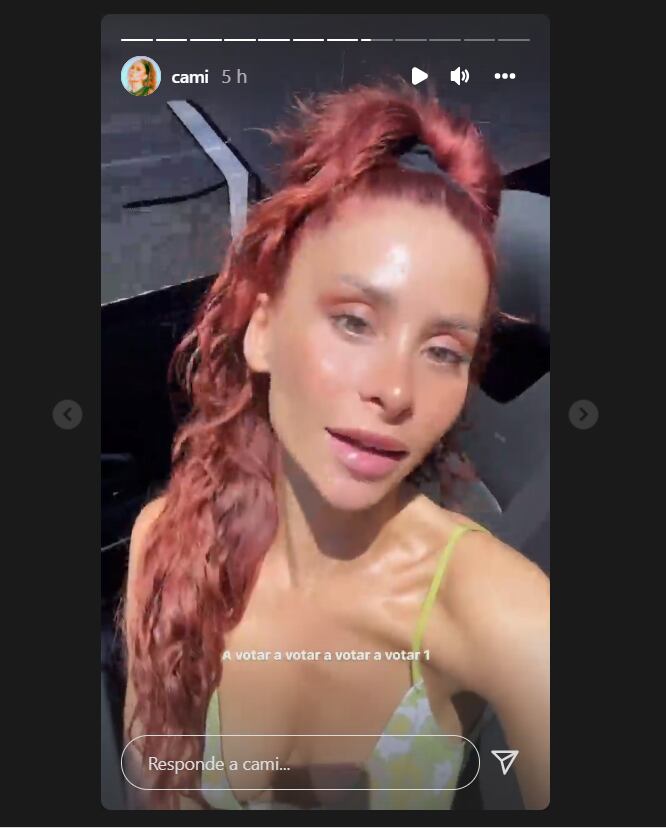Share this story via the paper plane
The height and width of the screenshot is (828, 666).
[505, 763]
